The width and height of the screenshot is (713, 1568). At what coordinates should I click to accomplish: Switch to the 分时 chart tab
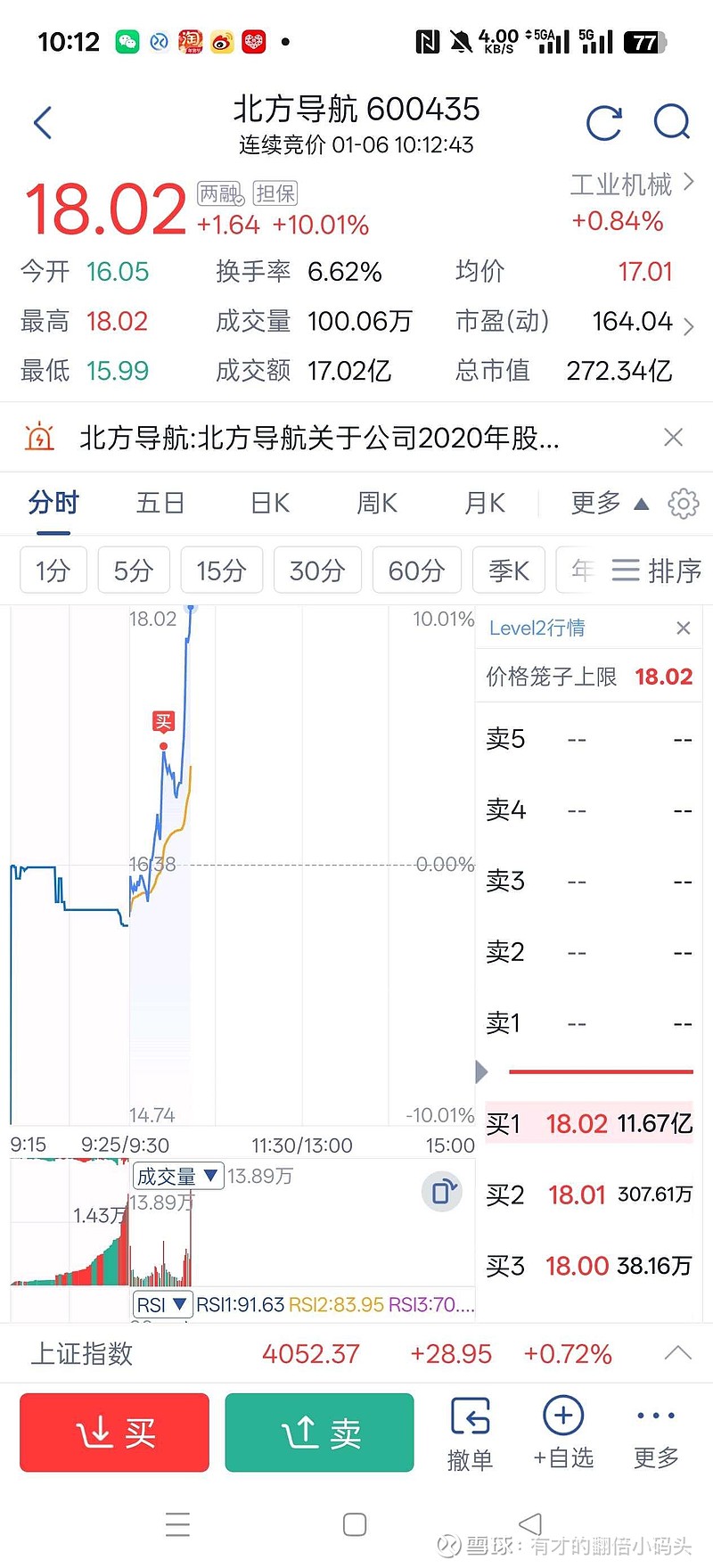coord(53,503)
